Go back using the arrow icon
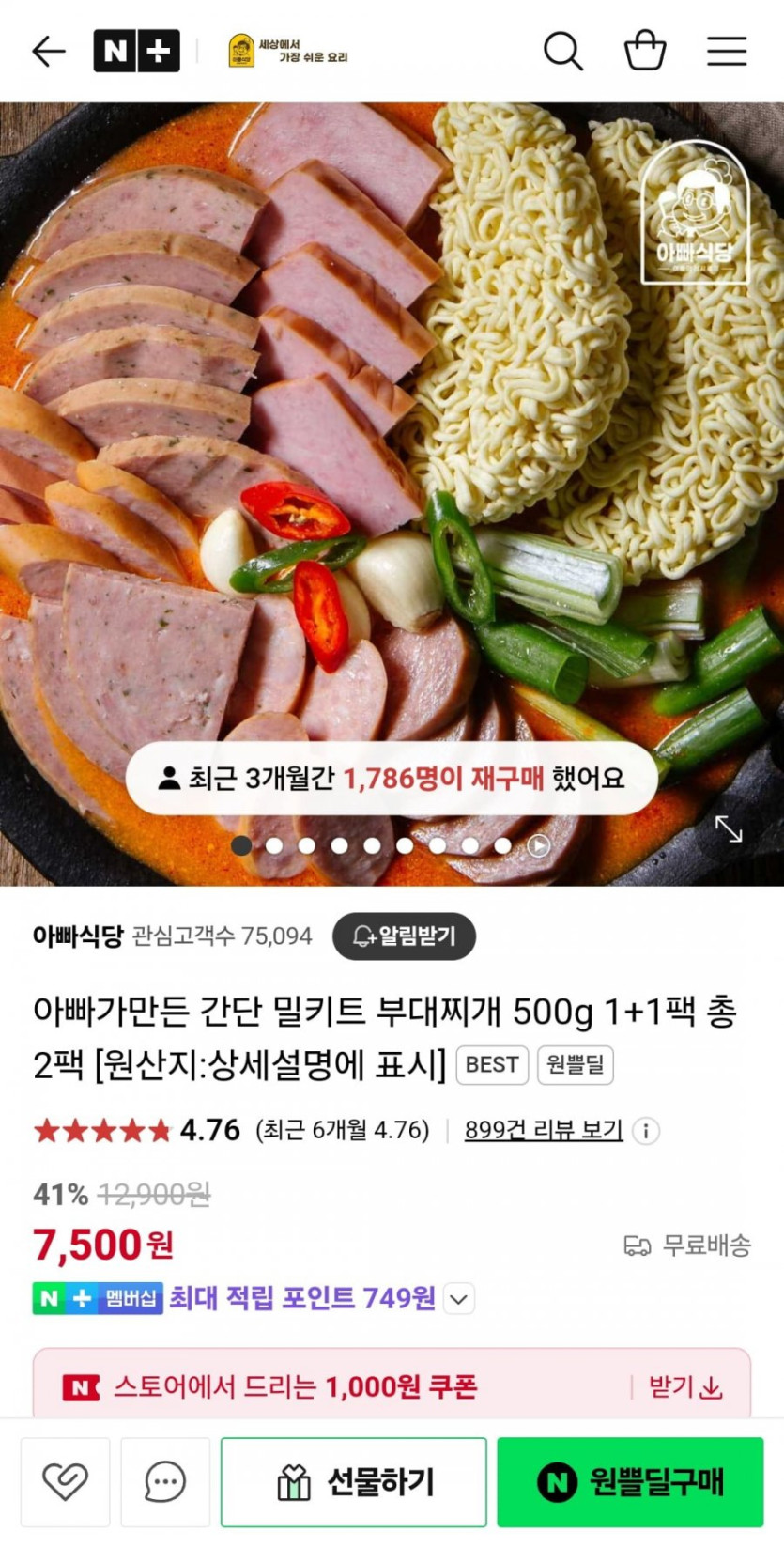 [49, 51]
